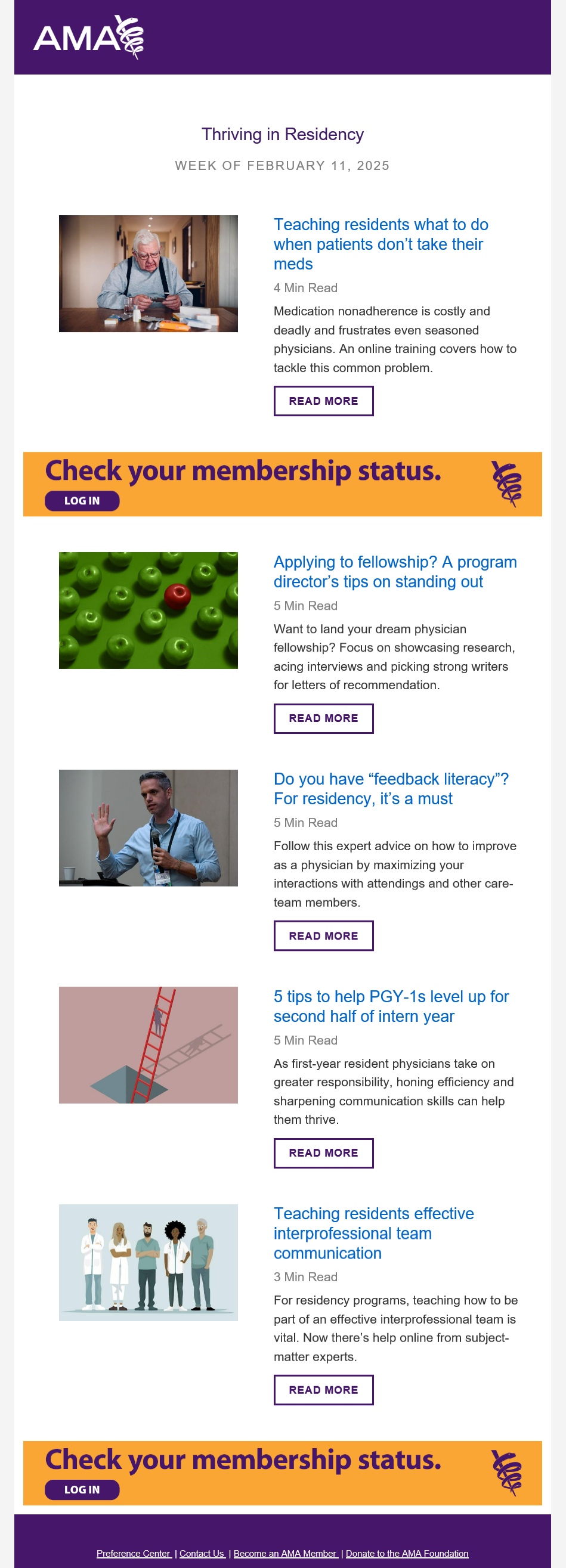Screen dimensions: 566x1568
Task: Open the green apples article image
Action: (x=148, y=611)
